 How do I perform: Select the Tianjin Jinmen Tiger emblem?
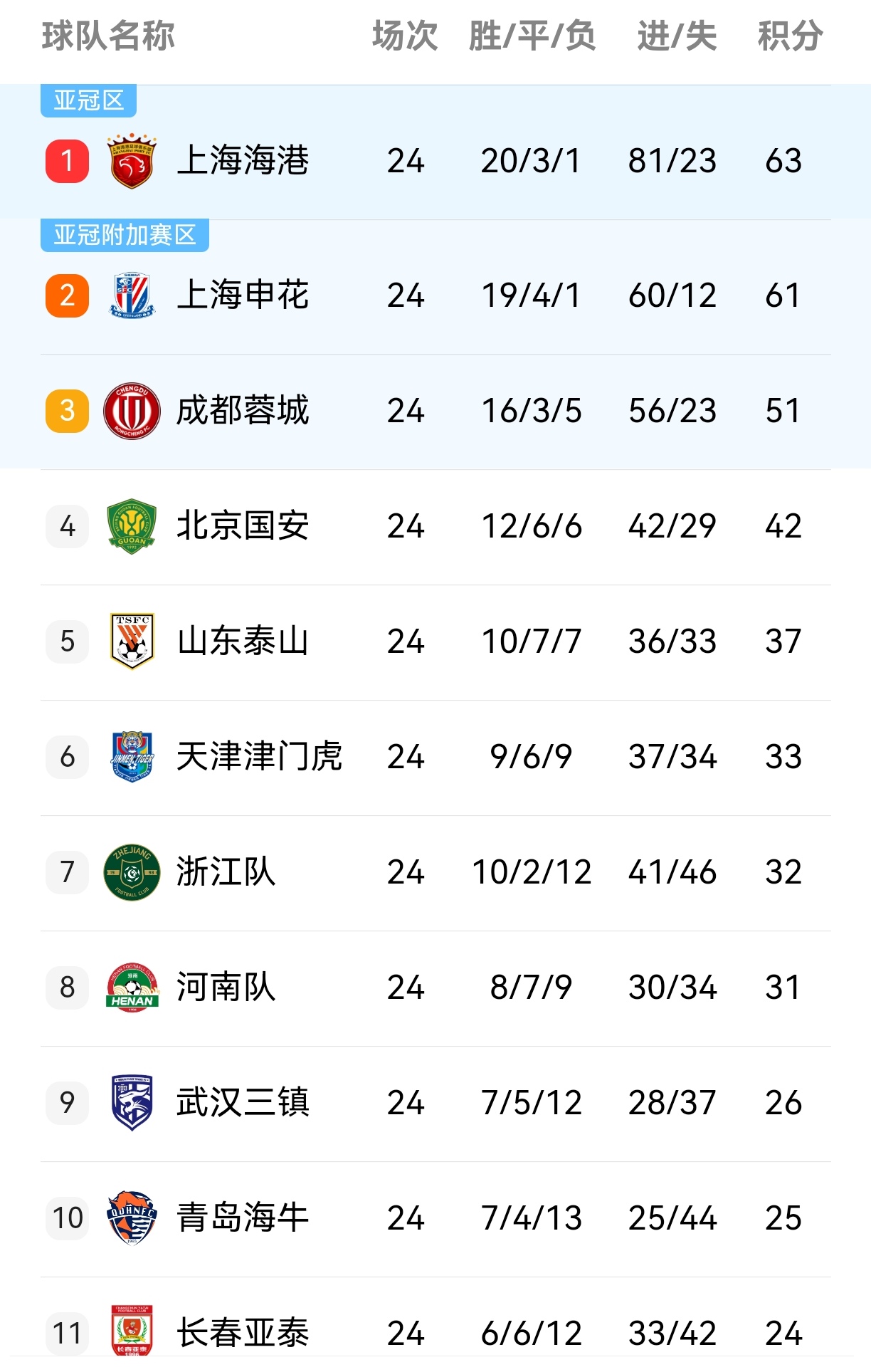(x=133, y=756)
